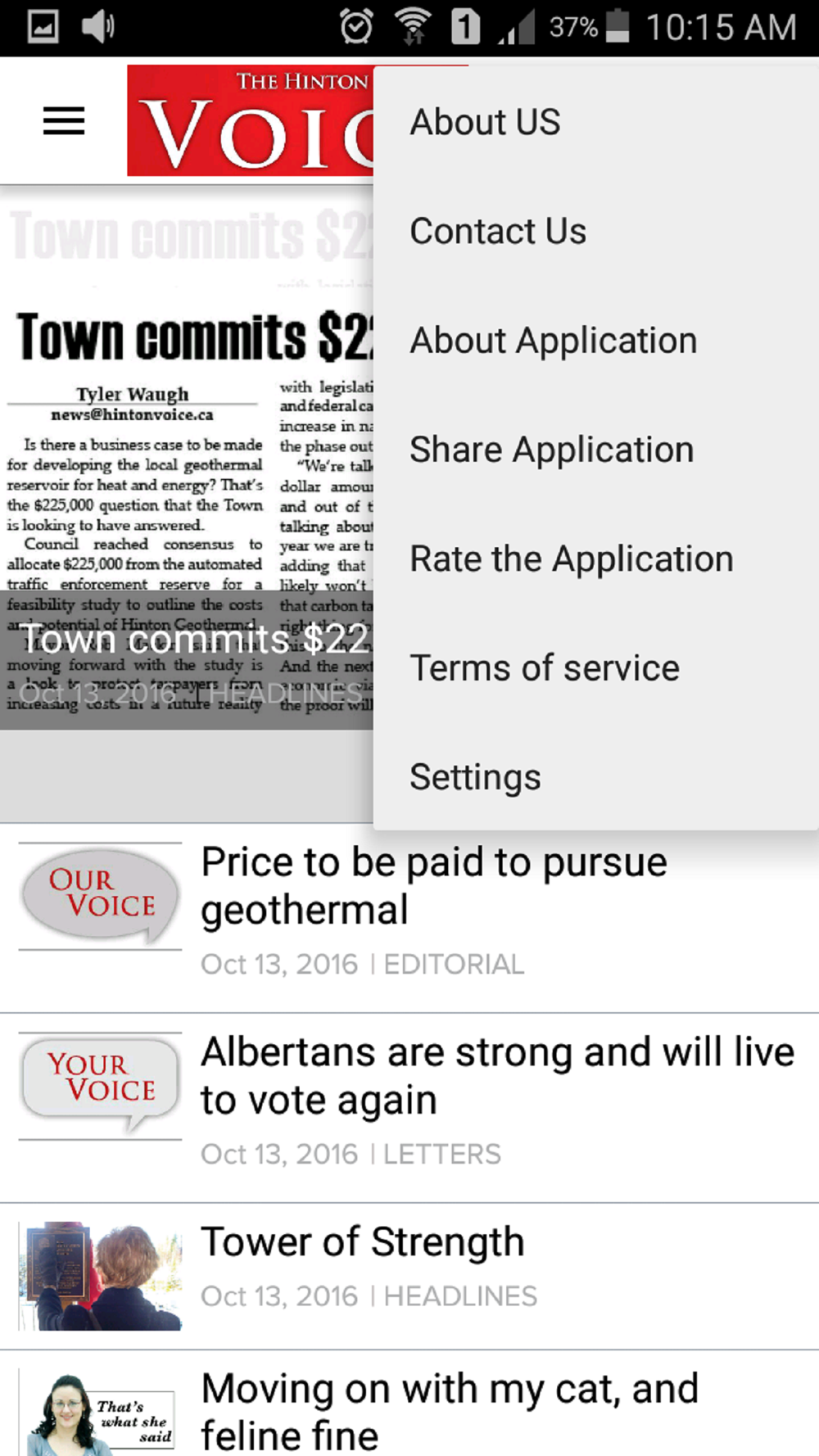
Task: Open Terms of service
Action: click(595, 667)
